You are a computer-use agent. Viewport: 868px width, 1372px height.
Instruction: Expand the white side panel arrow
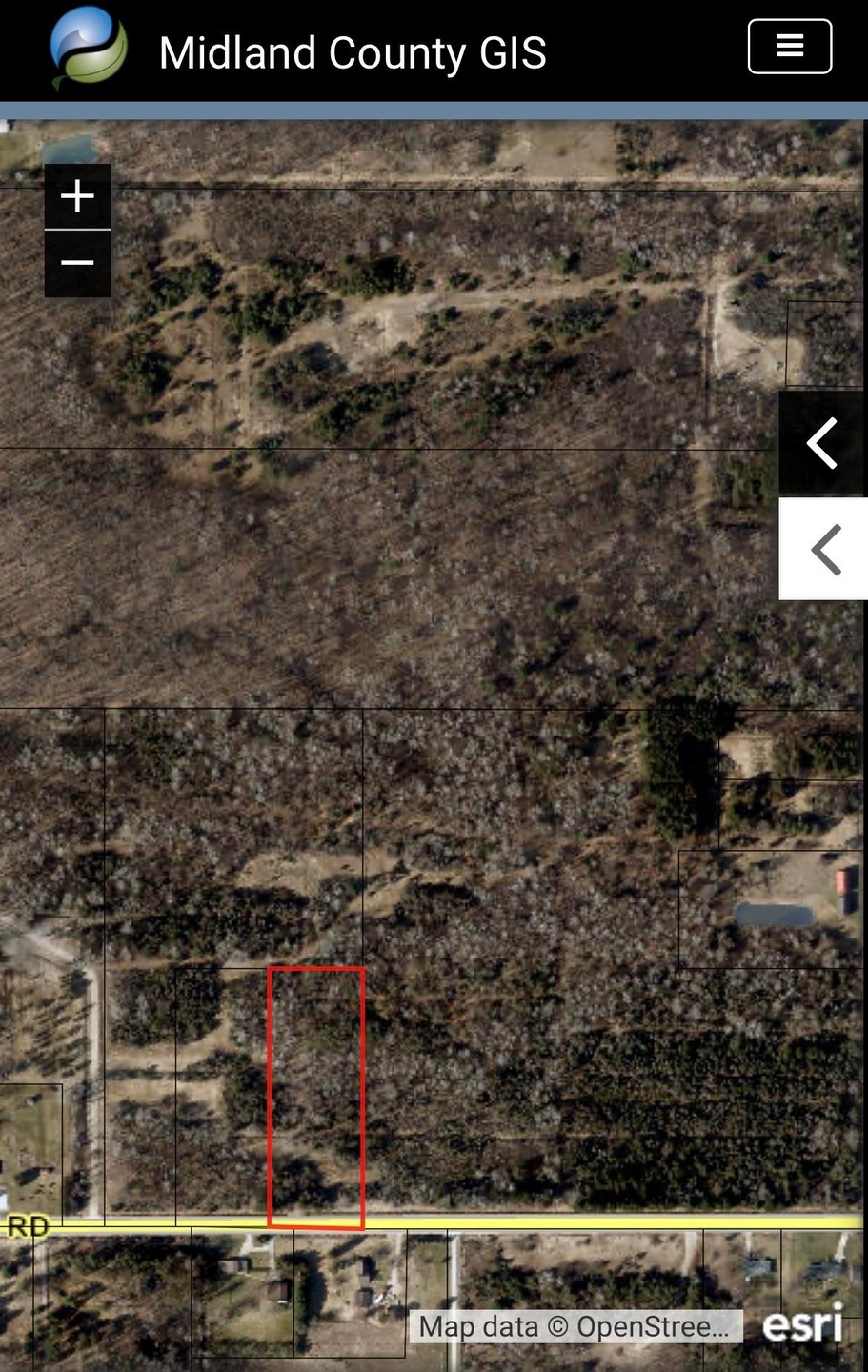pyautogui.click(x=824, y=549)
